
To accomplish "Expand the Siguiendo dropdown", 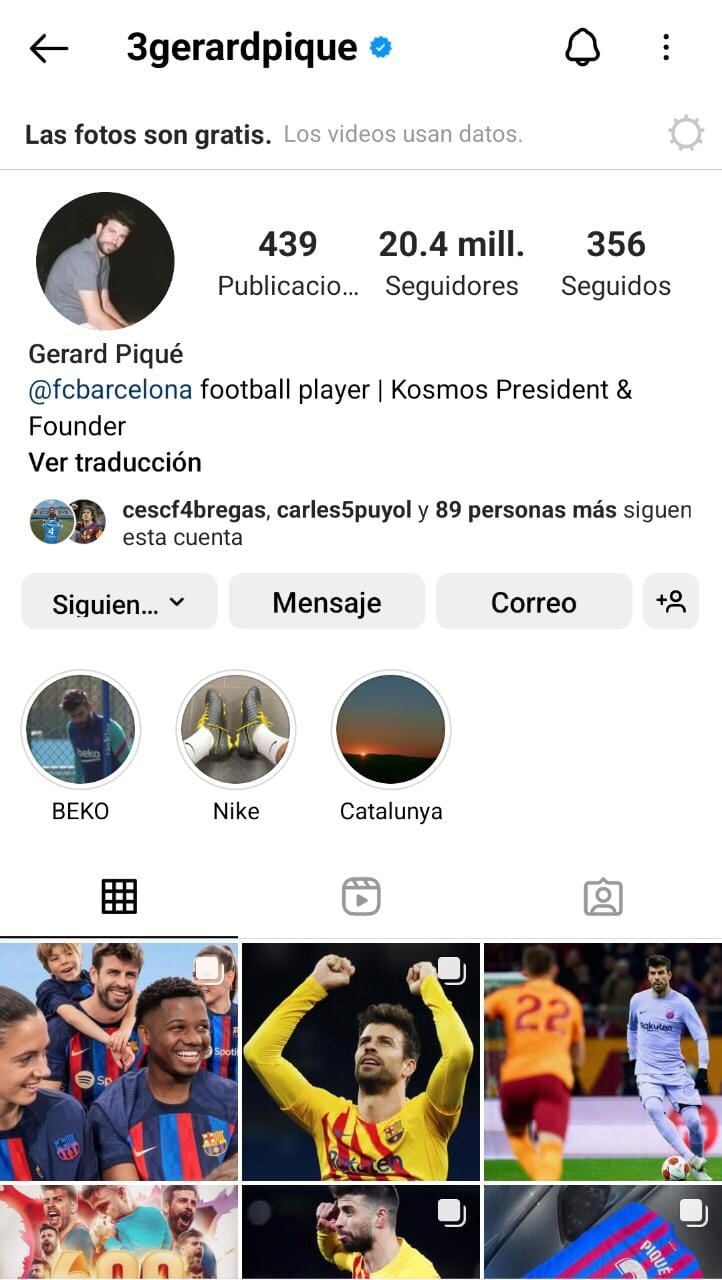I will coord(119,602).
